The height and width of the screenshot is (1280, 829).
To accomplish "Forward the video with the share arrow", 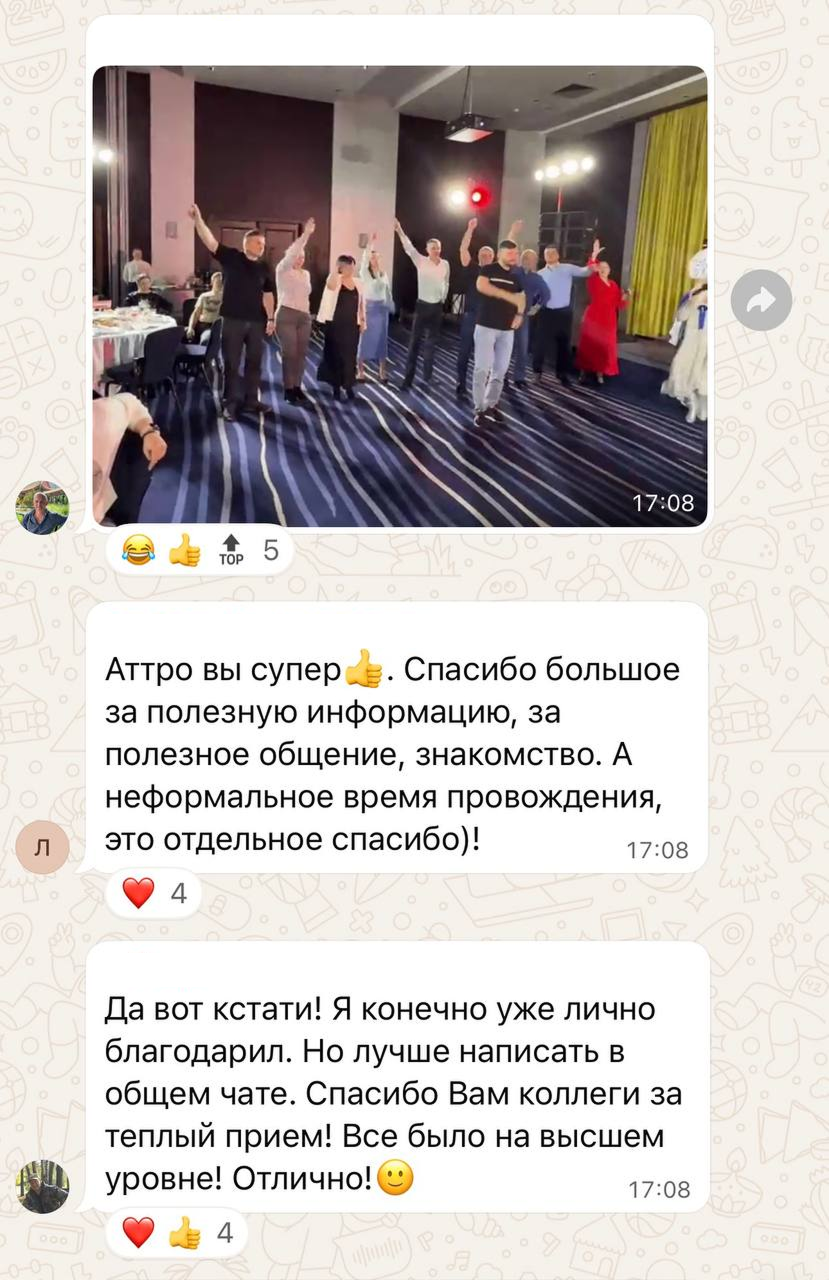I will click(x=761, y=300).
